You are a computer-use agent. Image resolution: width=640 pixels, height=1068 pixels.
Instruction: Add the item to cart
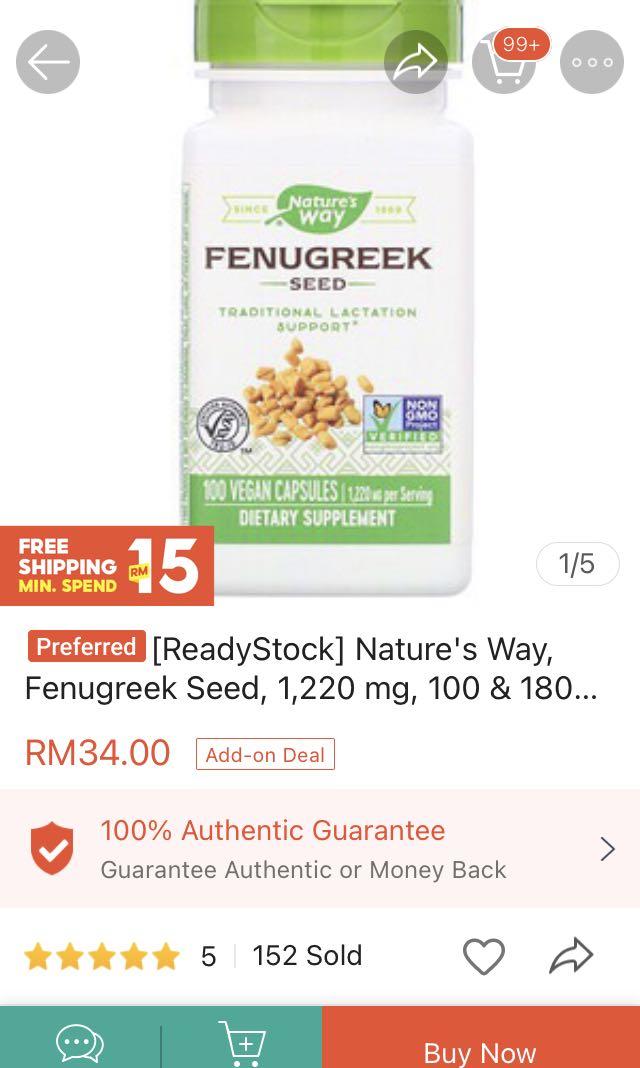[241, 1044]
